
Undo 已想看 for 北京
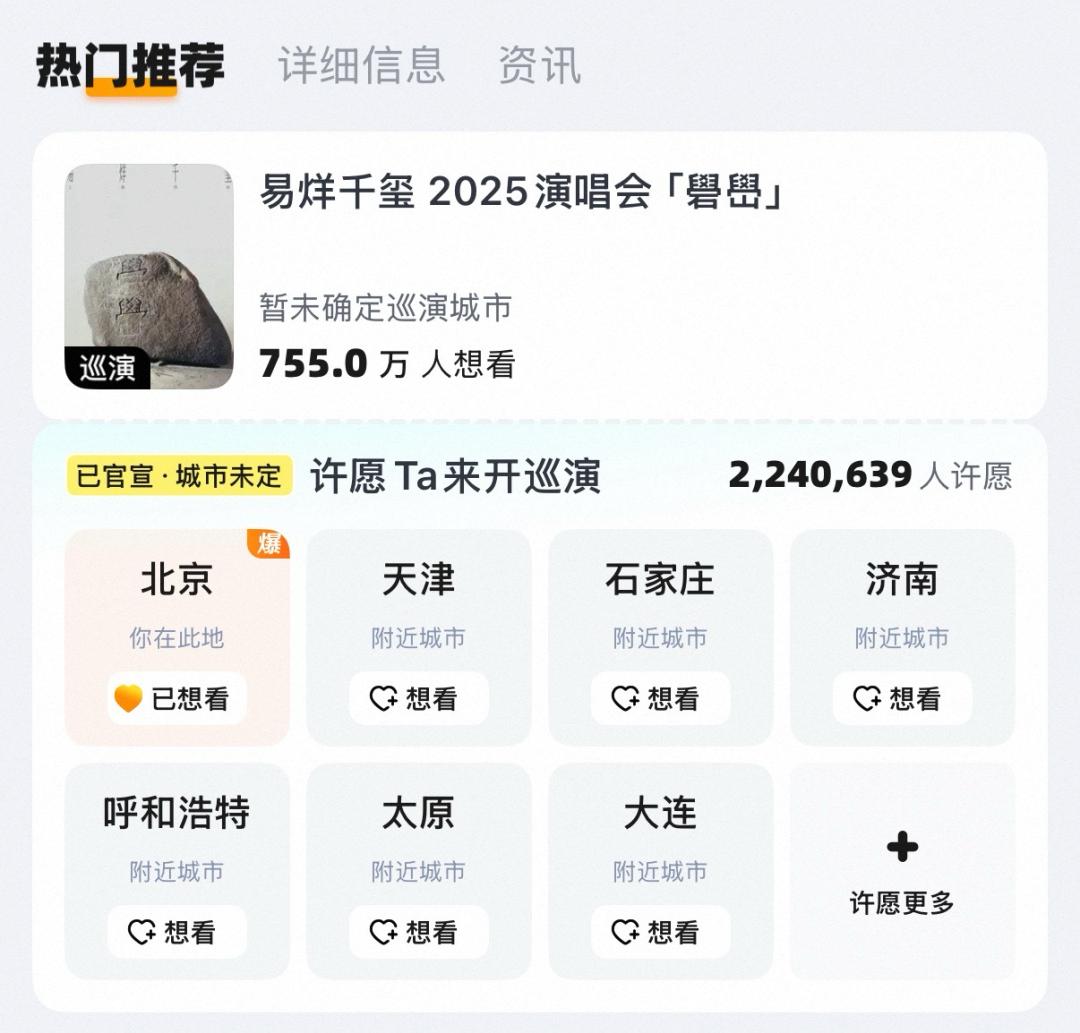[177, 698]
